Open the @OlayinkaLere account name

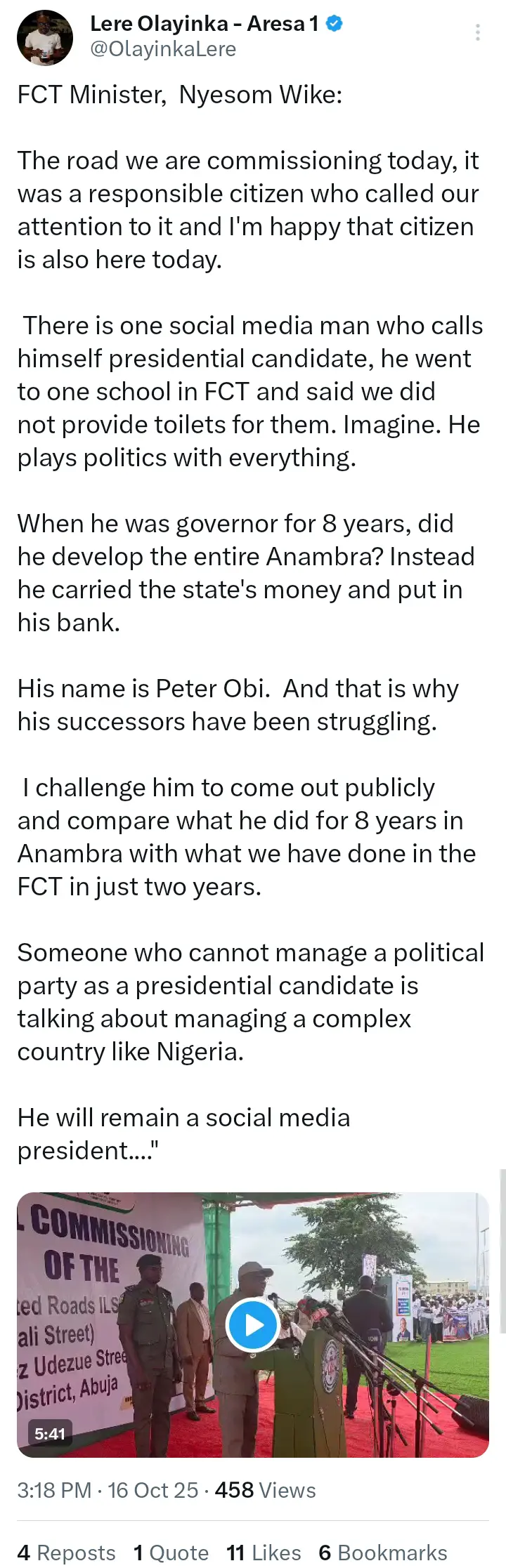point(163,49)
